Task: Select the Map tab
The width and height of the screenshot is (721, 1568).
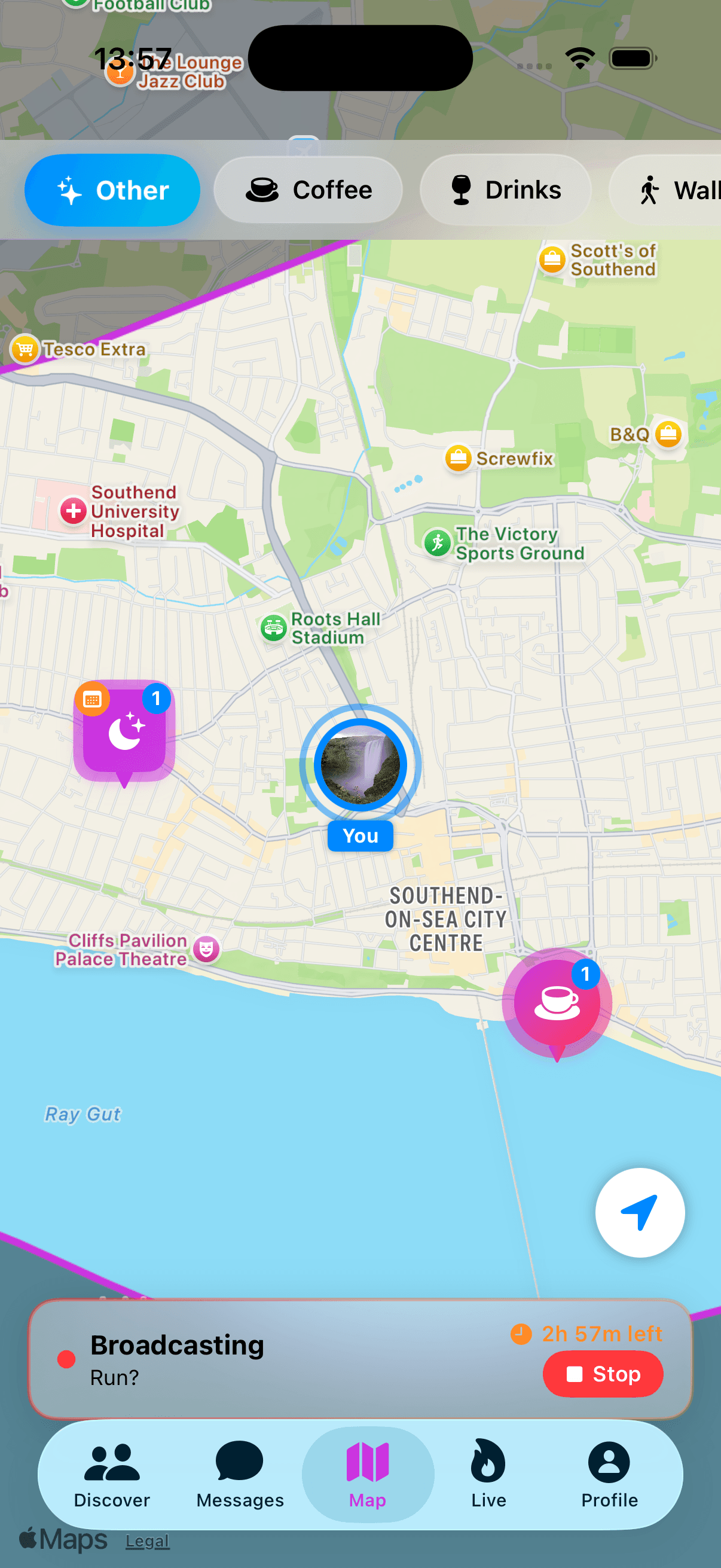Action: pos(368,1473)
